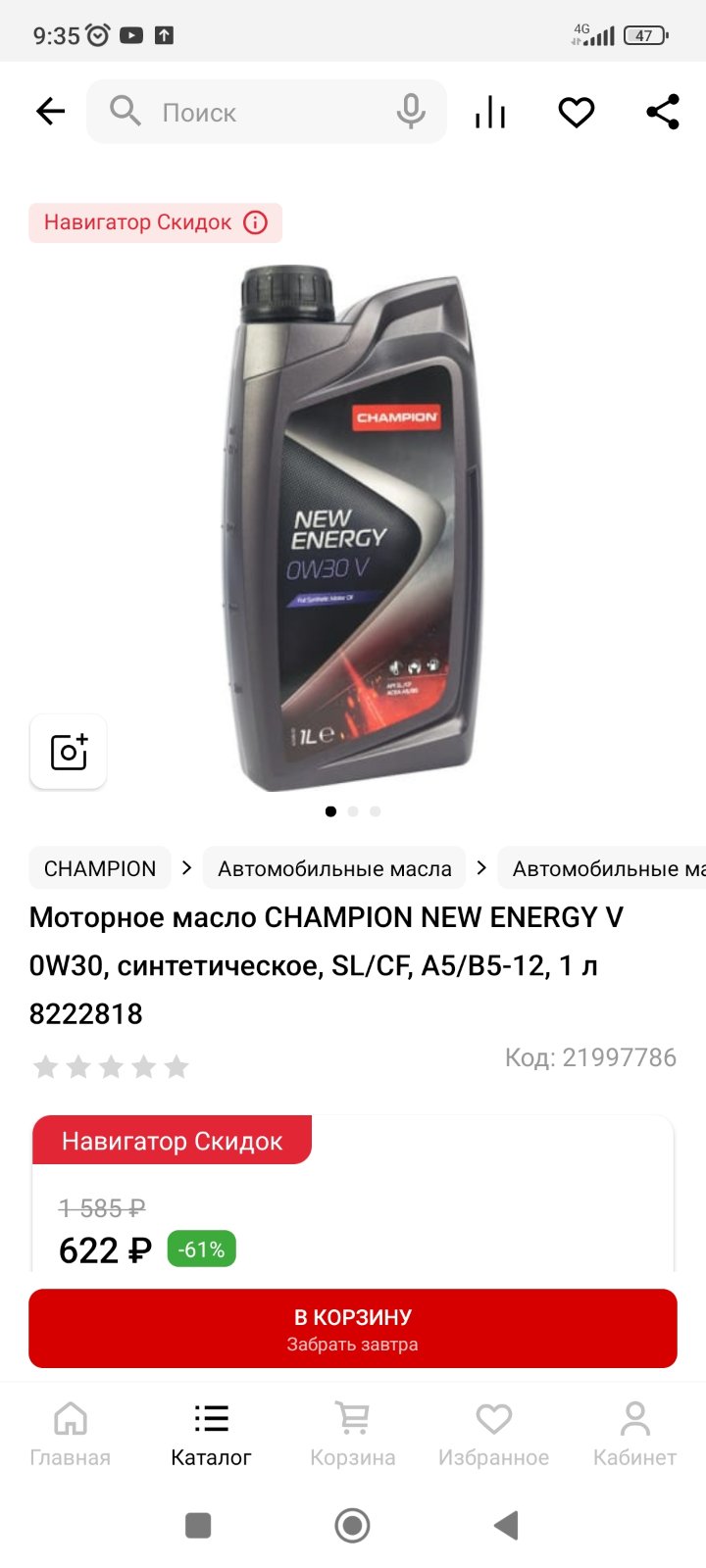
Task: Add product to favorites heart icon
Action: click(x=577, y=112)
